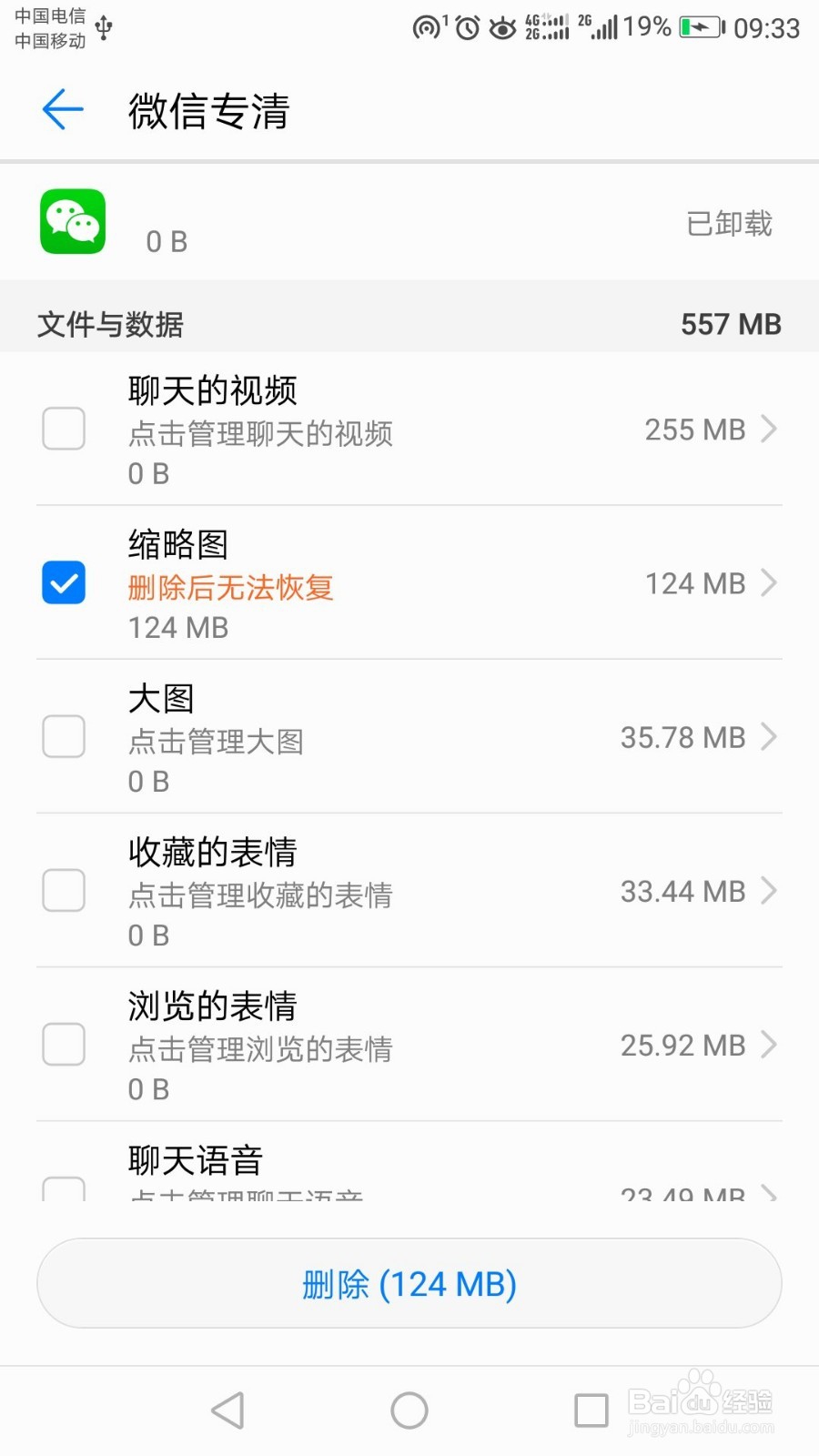
Task: Tap the WeChat app icon
Action: pos(73,221)
